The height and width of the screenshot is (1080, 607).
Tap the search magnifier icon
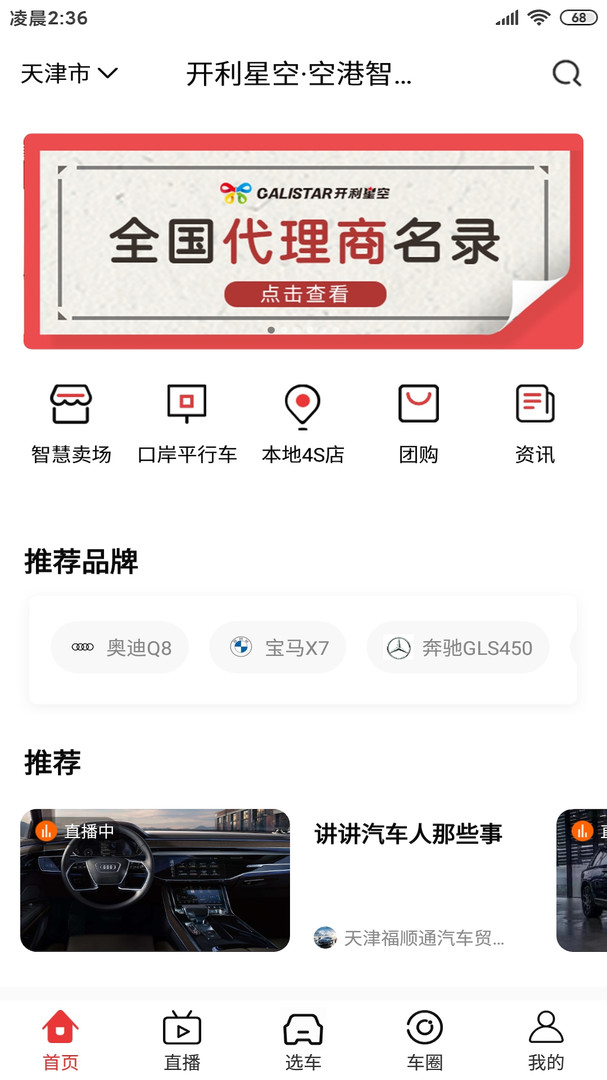coord(566,73)
